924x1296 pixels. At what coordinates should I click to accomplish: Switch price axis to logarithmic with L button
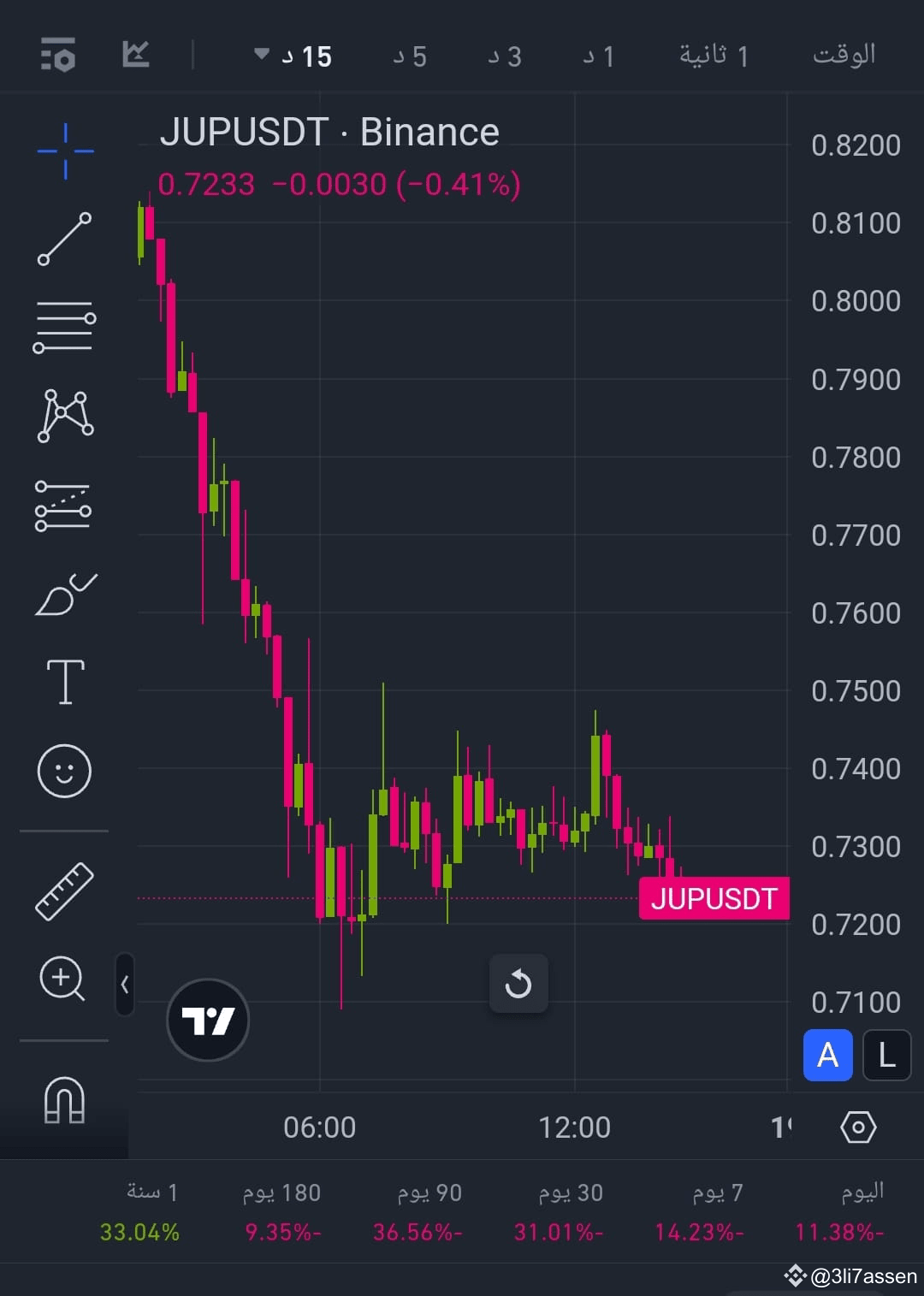tap(886, 1056)
